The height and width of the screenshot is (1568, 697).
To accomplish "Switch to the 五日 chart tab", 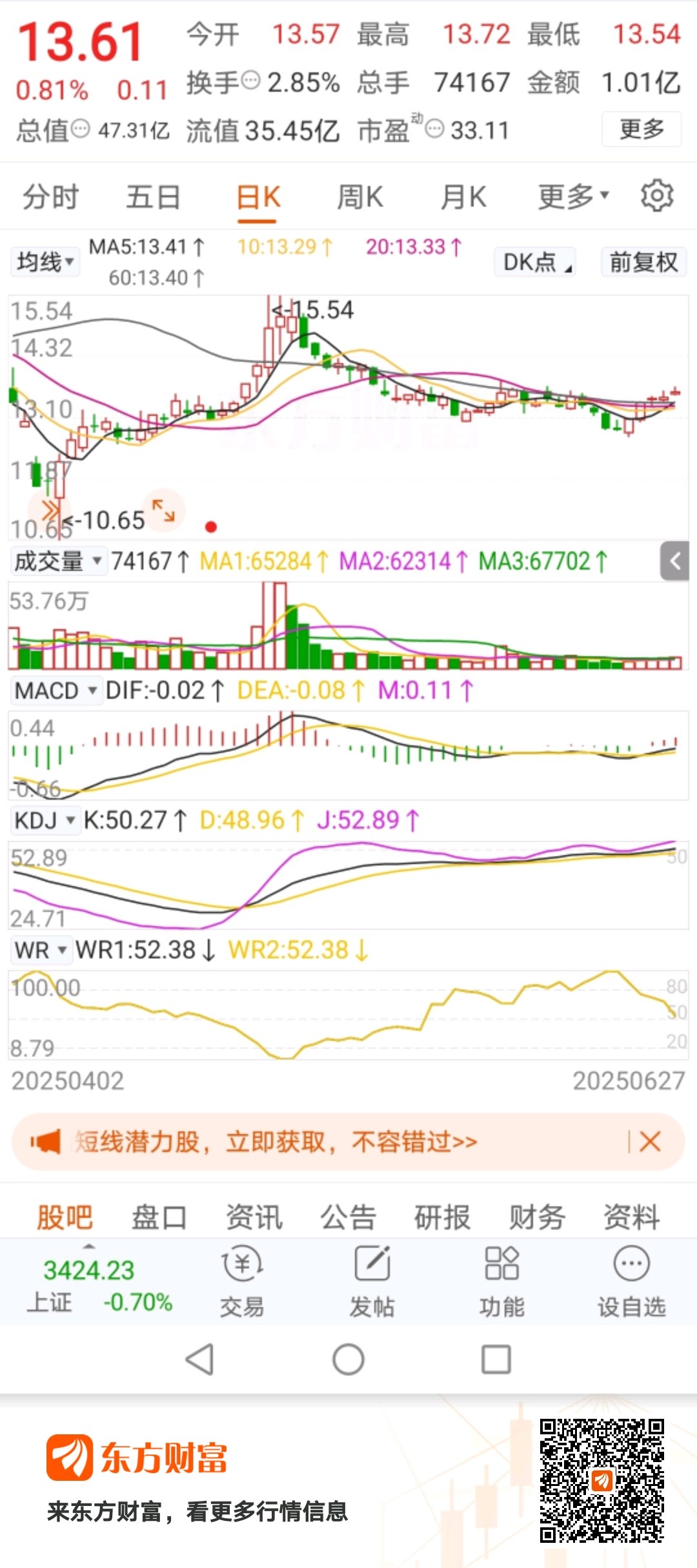I will [153, 197].
